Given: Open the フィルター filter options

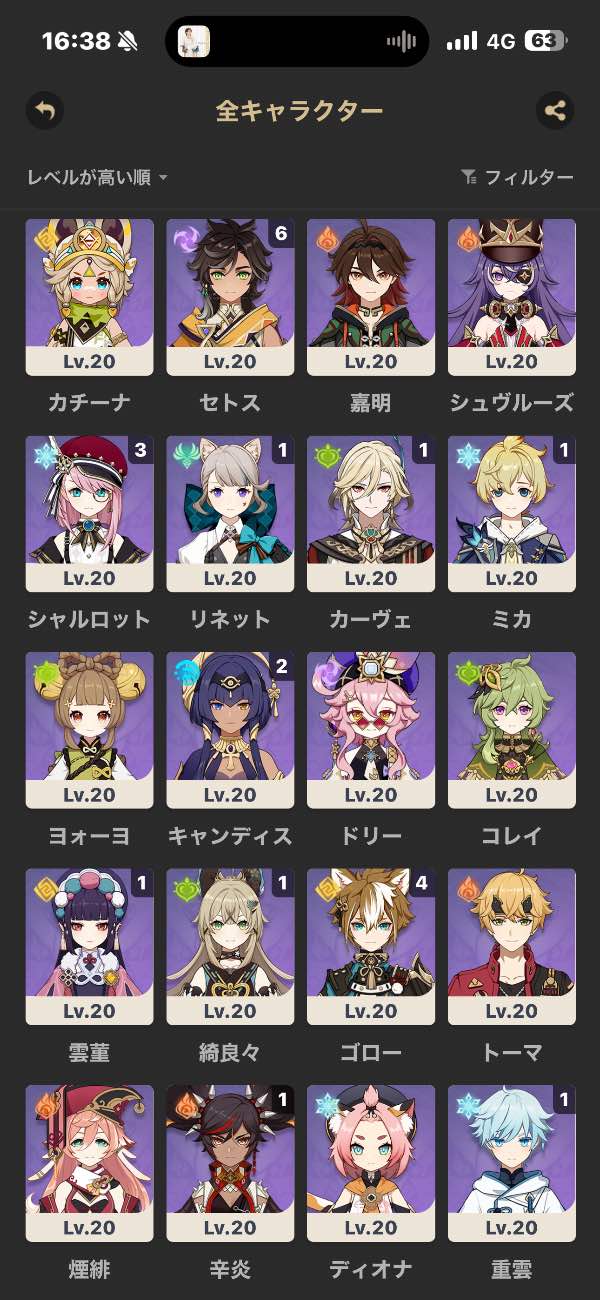Looking at the screenshot, I should pos(517,177).
